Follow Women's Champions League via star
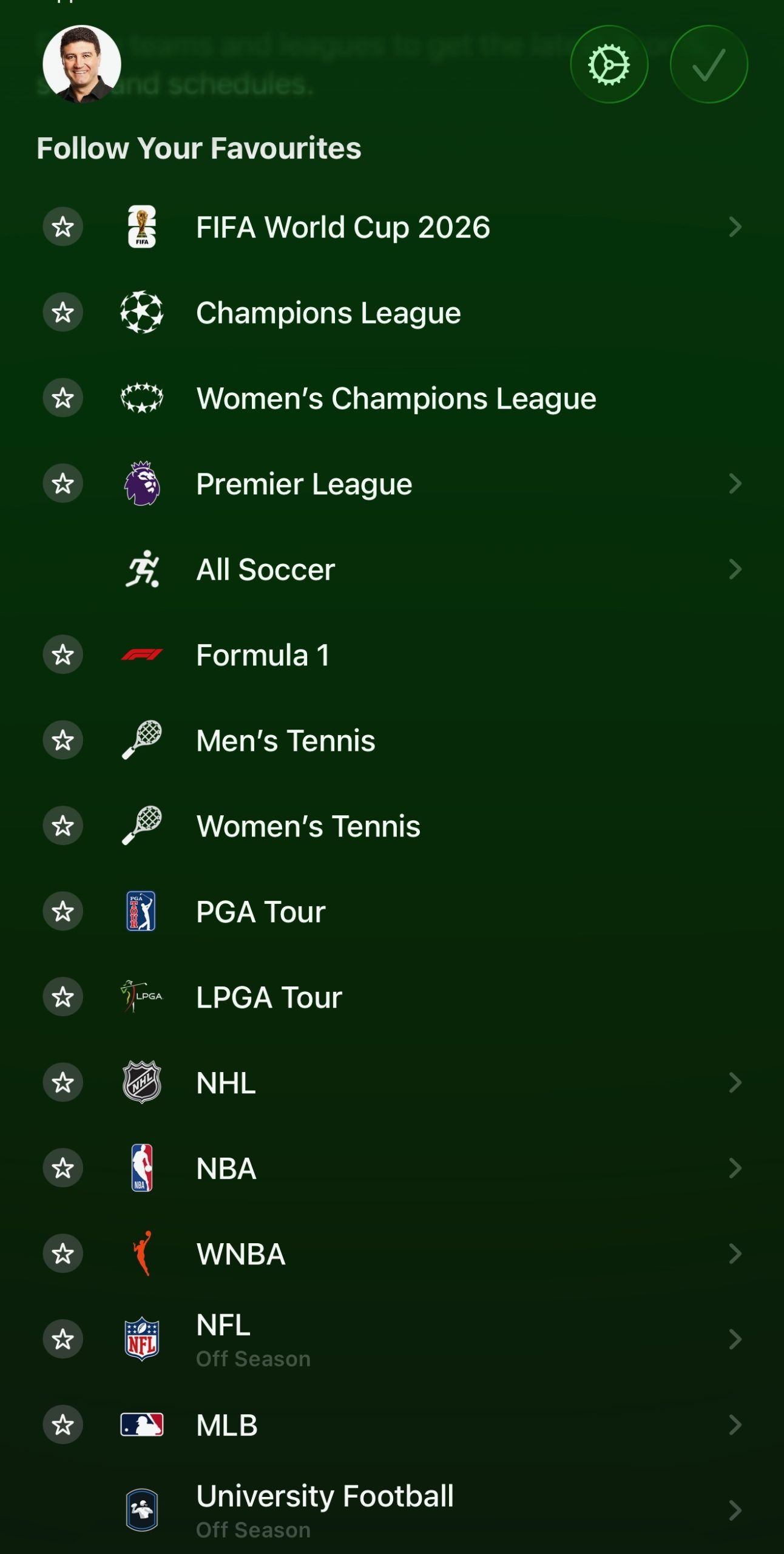 click(63, 398)
